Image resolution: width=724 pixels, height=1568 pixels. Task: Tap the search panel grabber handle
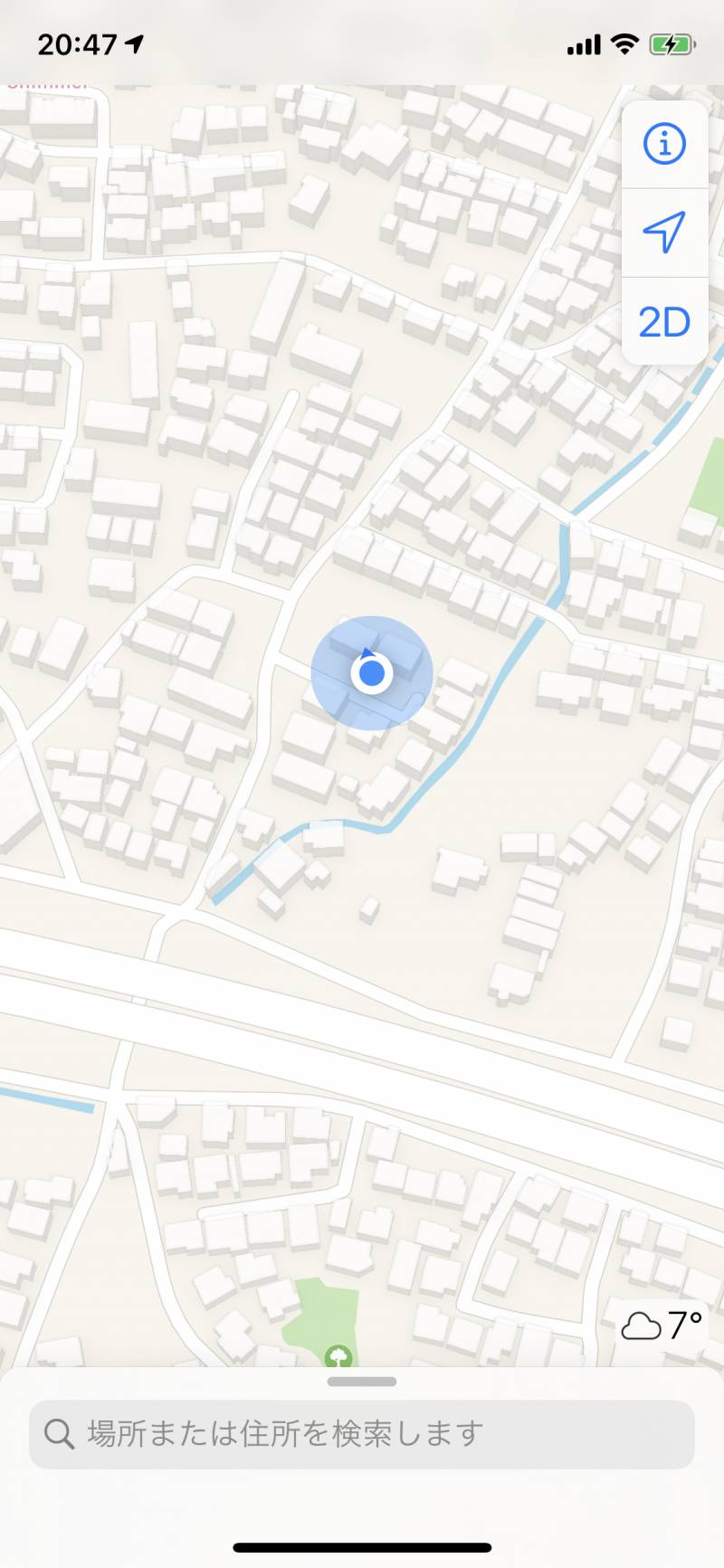pyautogui.click(x=362, y=1382)
